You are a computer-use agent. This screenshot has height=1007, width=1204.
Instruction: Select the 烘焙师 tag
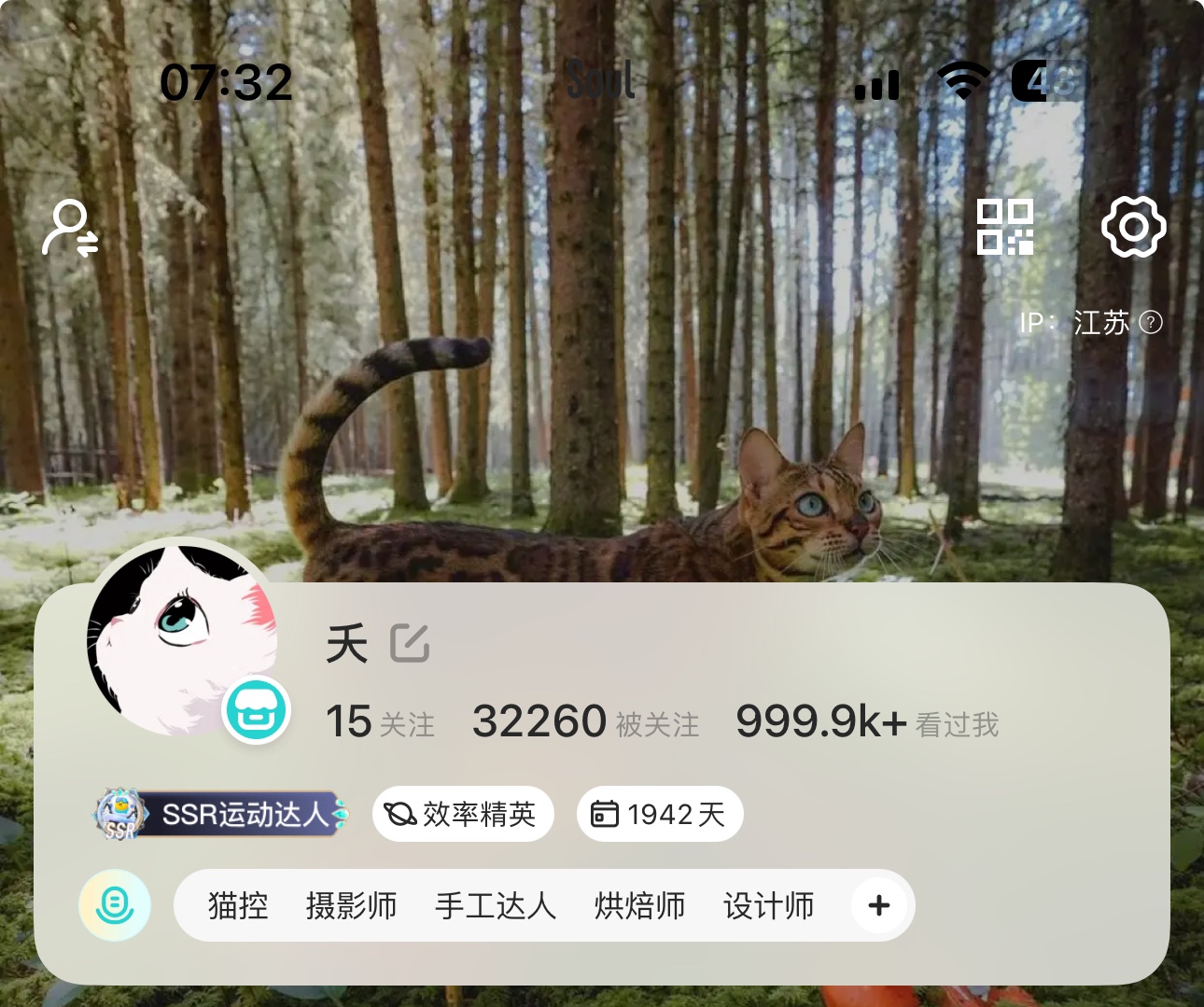click(x=640, y=905)
